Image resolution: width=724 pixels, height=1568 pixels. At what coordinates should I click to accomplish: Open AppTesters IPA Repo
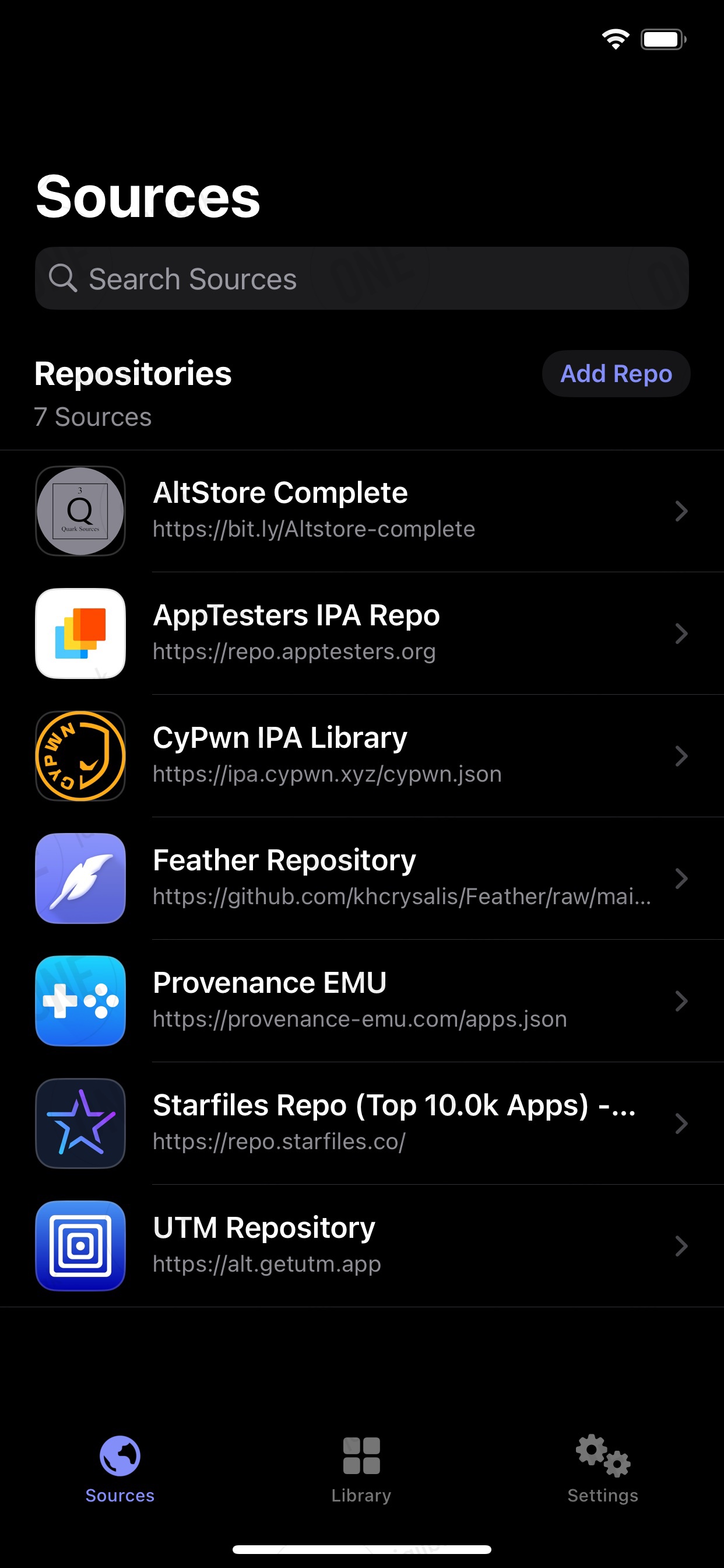(362, 633)
